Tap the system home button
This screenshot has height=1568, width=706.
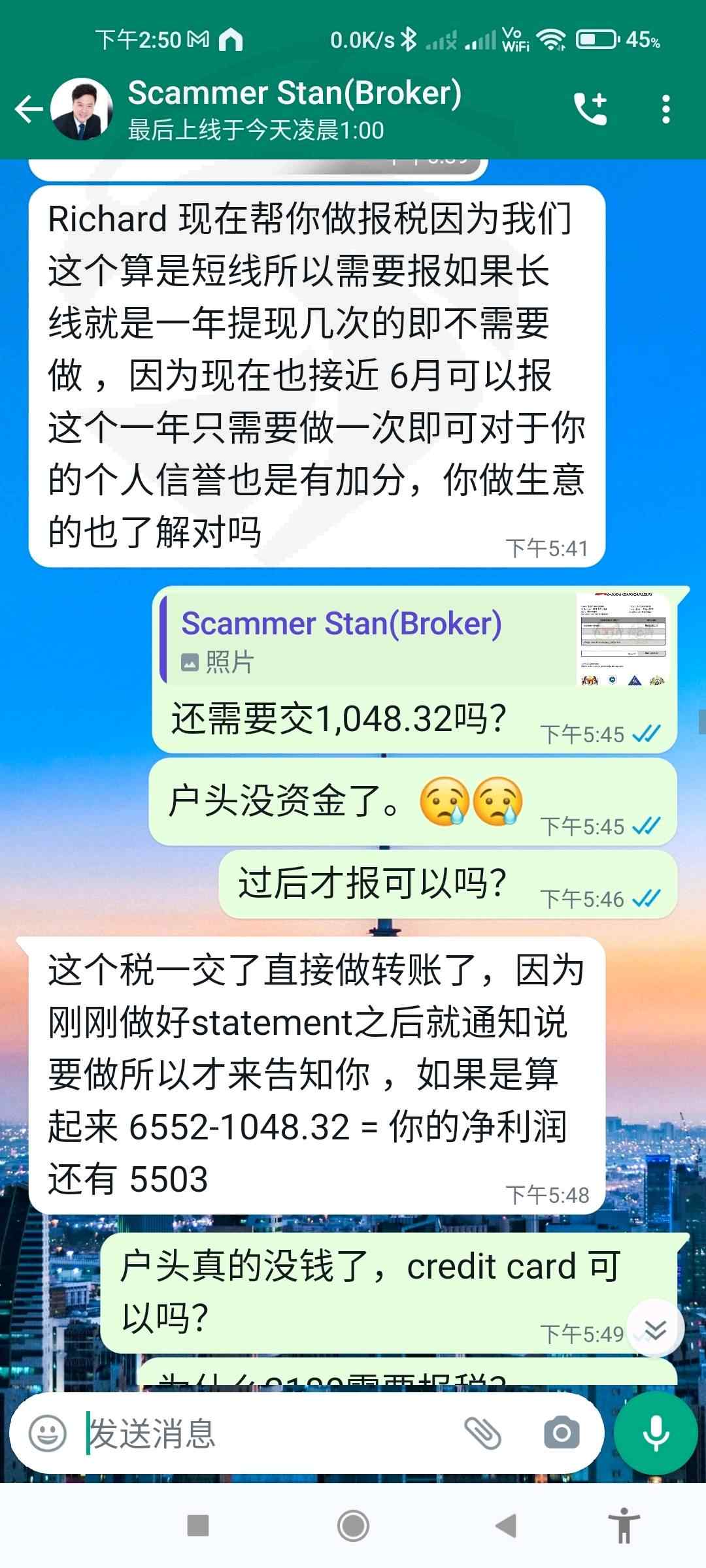pos(353,1526)
